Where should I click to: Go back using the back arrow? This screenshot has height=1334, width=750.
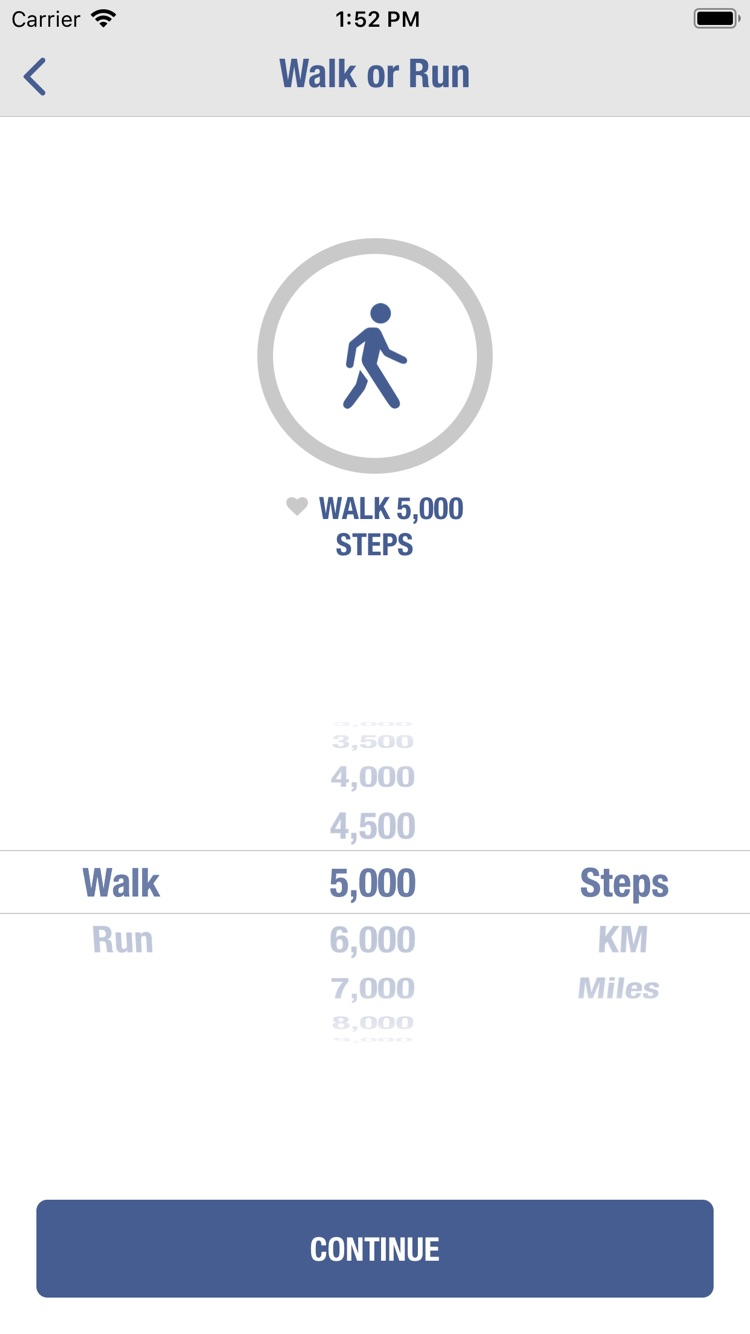pyautogui.click(x=35, y=76)
